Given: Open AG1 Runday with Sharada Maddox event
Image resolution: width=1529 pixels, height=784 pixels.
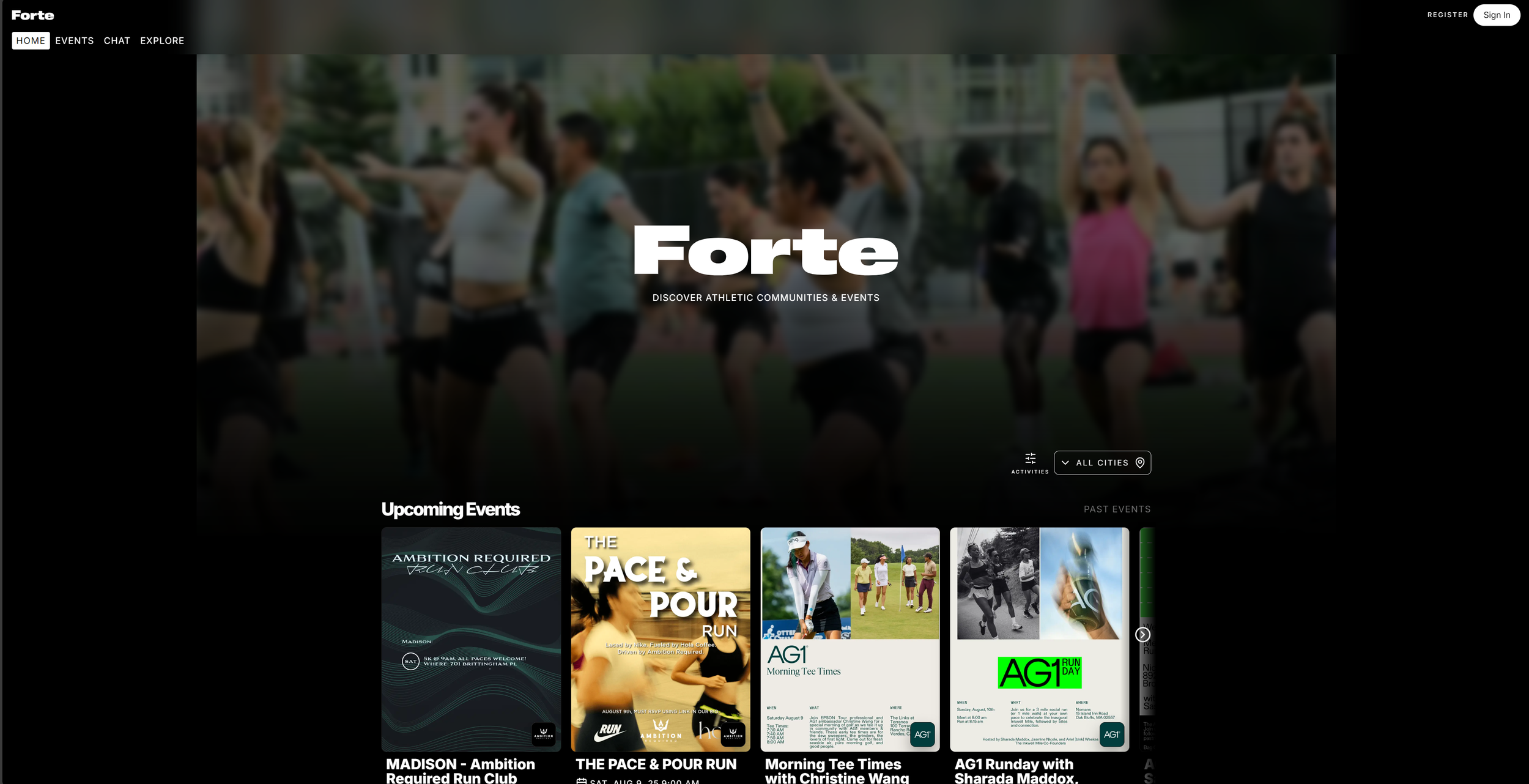Looking at the screenshot, I should 1039,639.
